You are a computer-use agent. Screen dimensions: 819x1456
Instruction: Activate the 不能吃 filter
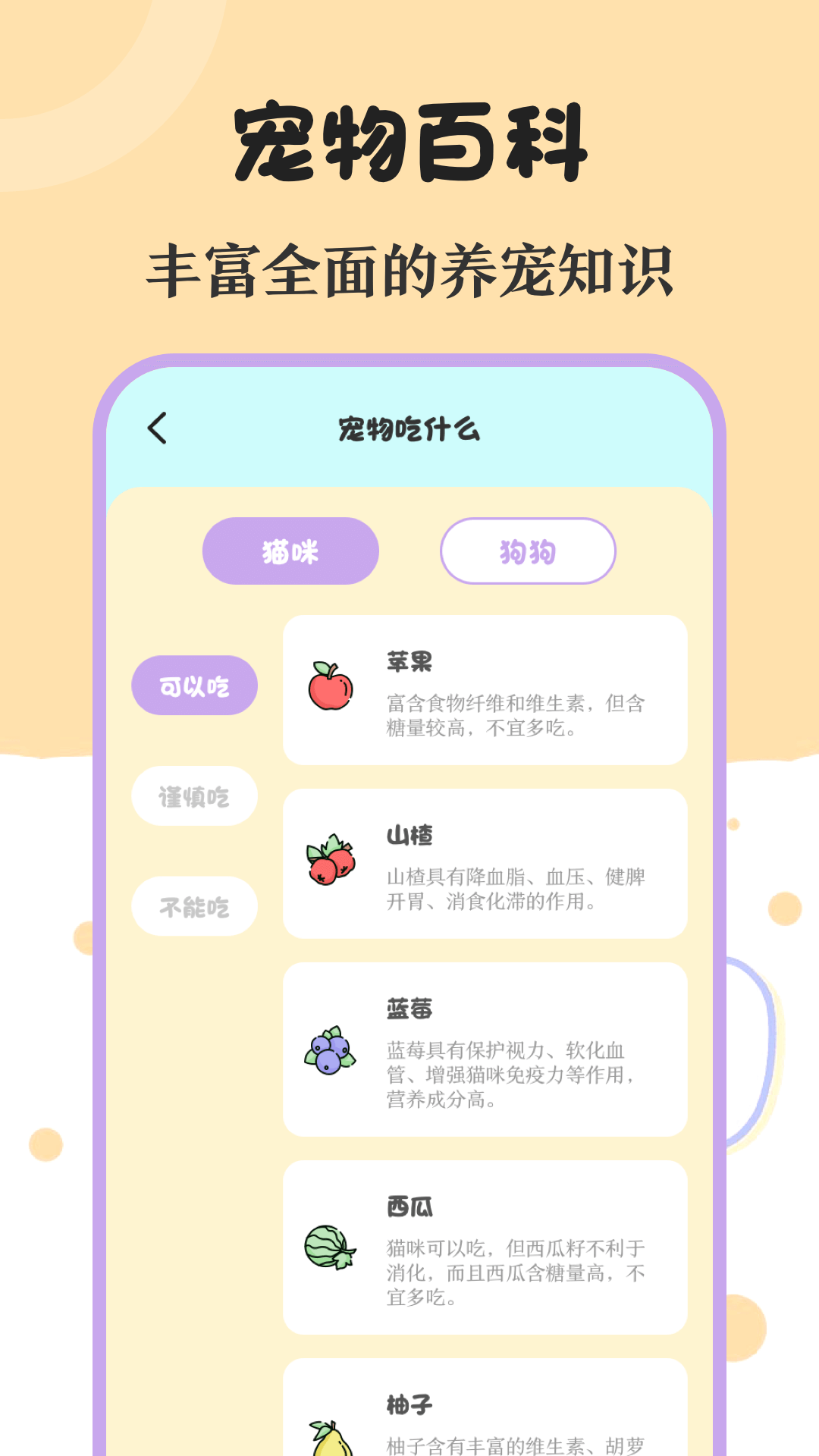point(194,906)
